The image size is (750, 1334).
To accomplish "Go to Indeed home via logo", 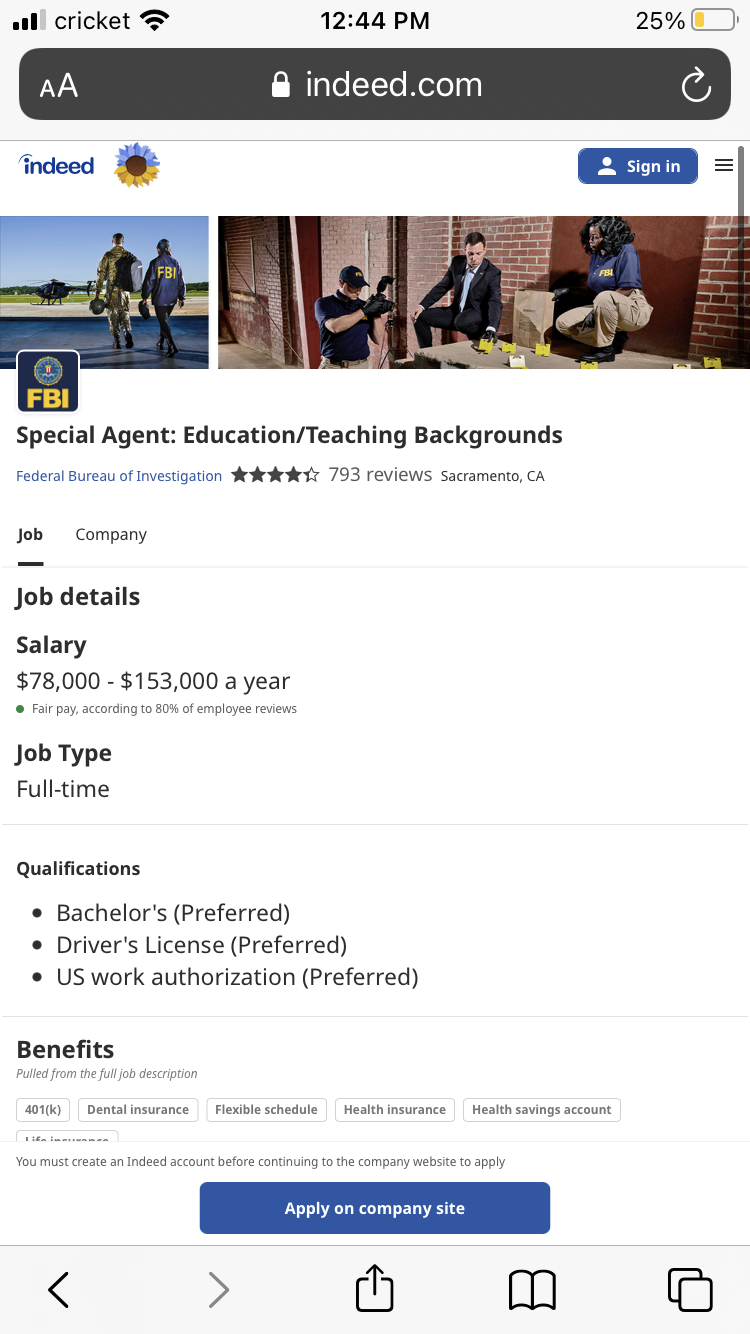I will pyautogui.click(x=57, y=165).
